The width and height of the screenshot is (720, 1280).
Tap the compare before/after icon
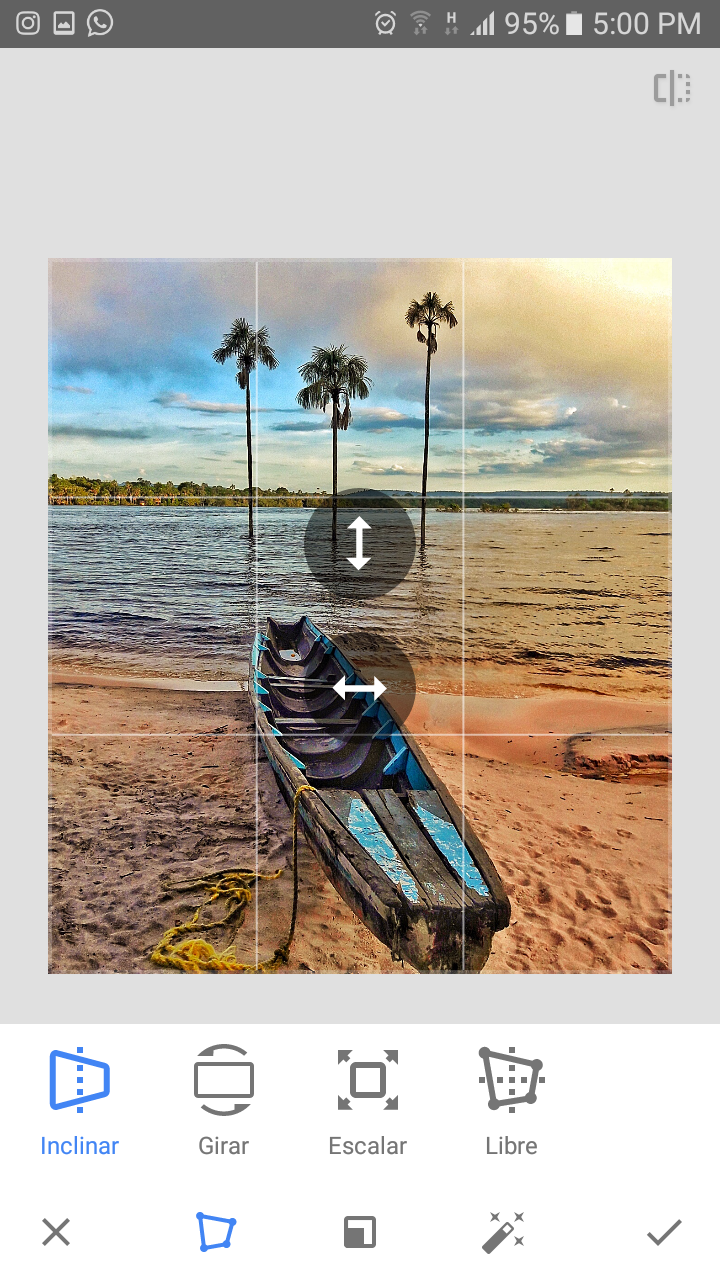point(673,88)
